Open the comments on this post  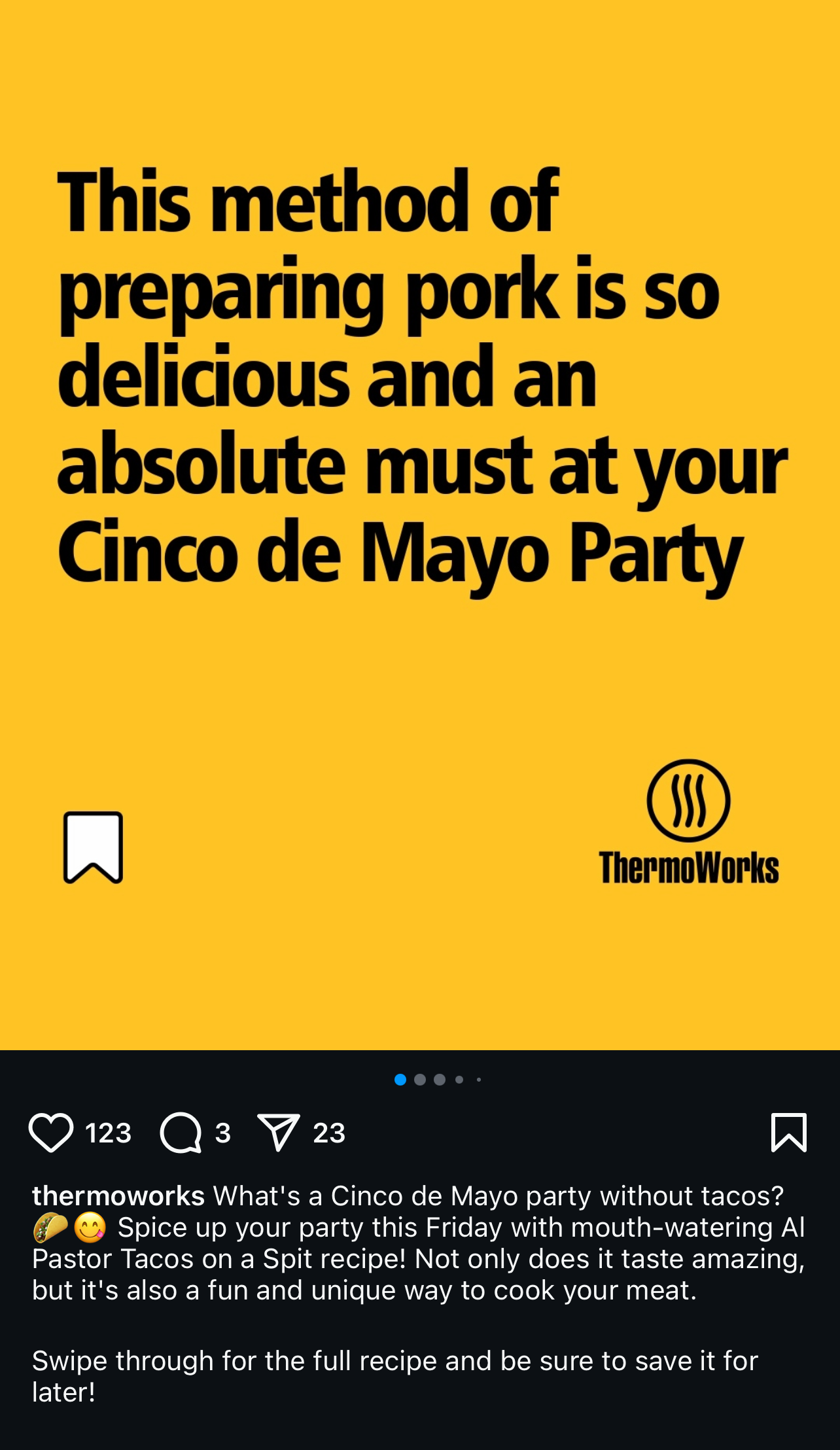point(181,1133)
